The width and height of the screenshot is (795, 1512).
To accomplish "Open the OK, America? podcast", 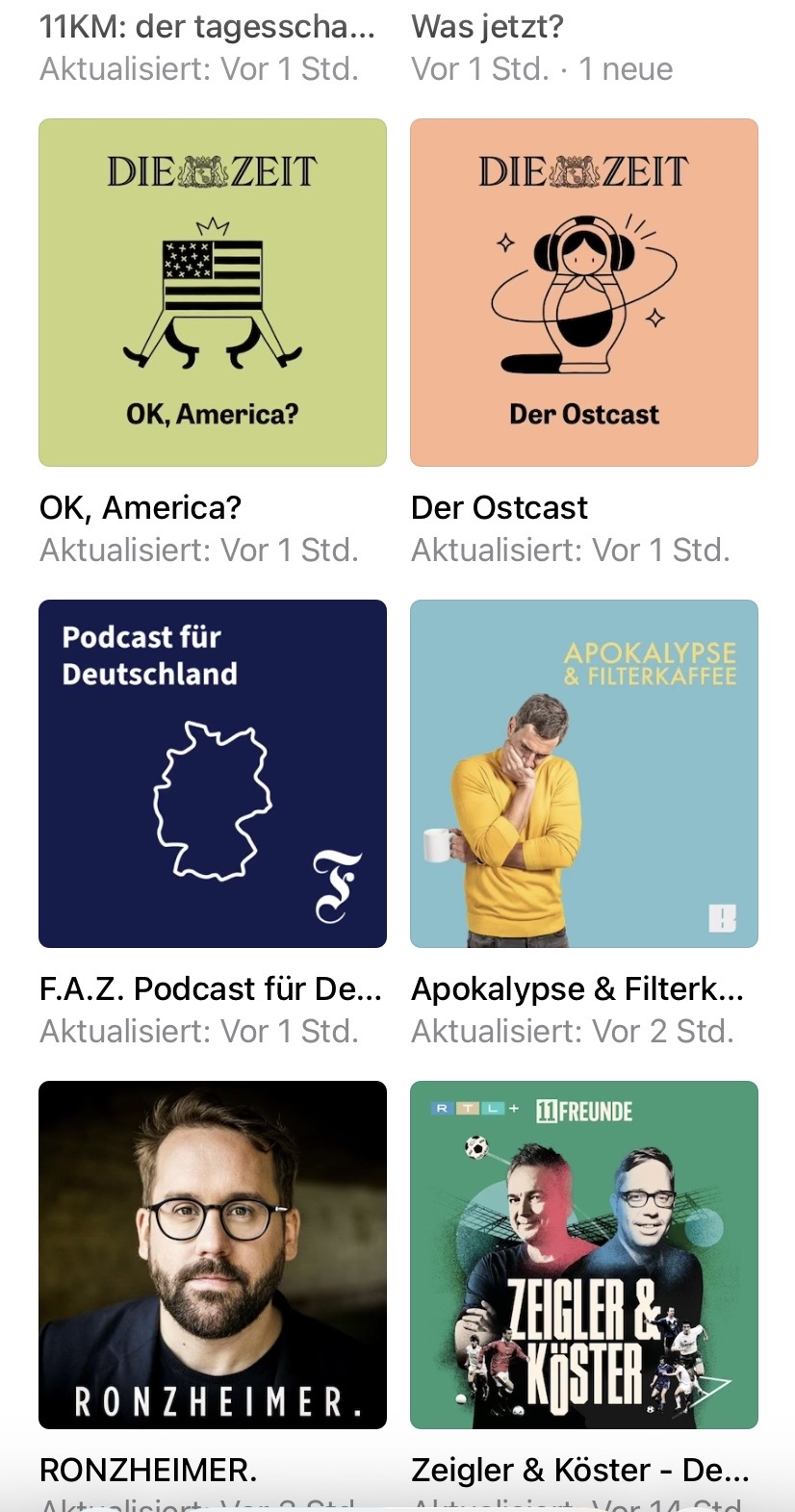I will 212,293.
